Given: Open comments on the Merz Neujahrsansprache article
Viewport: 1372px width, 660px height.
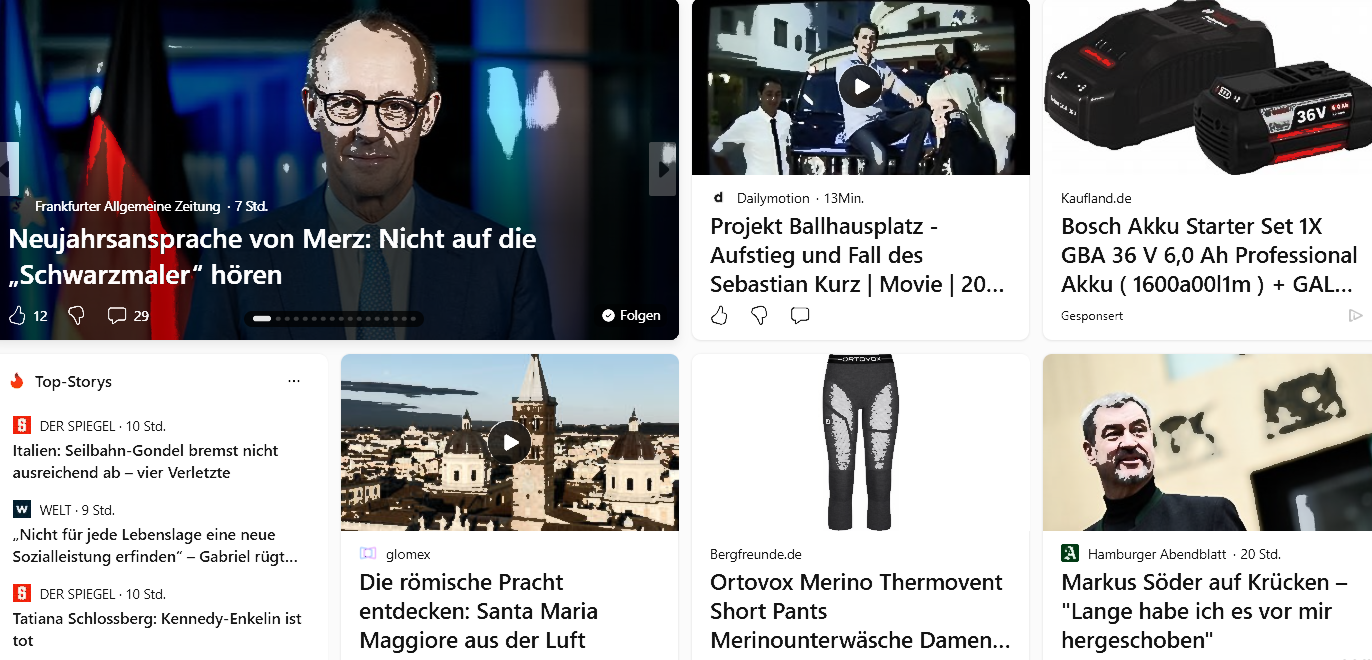Looking at the screenshot, I should pyautogui.click(x=117, y=316).
